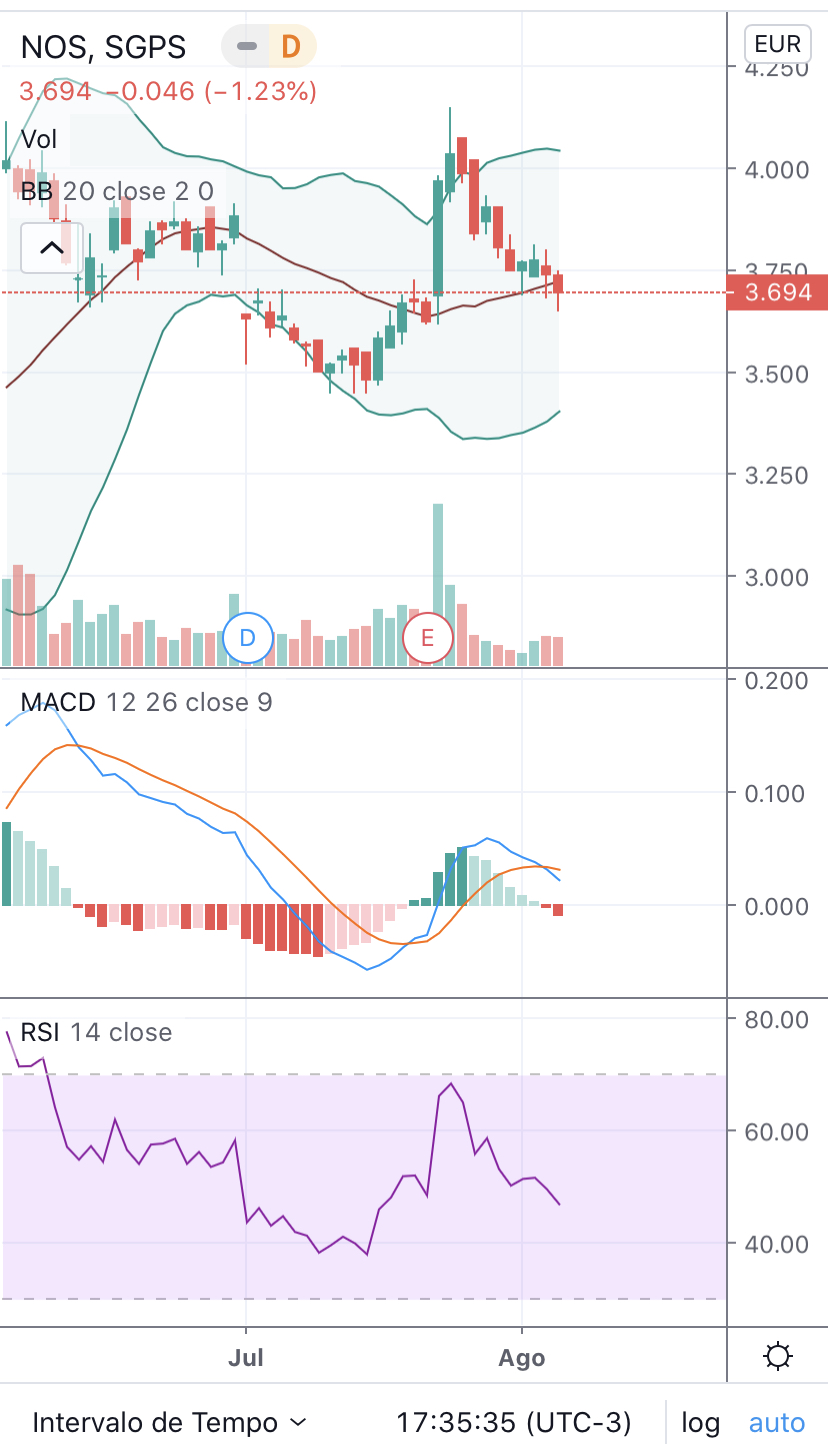The image size is (828, 1445).
Task: Select the BB 20 close indicator legend
Action: coord(117,191)
